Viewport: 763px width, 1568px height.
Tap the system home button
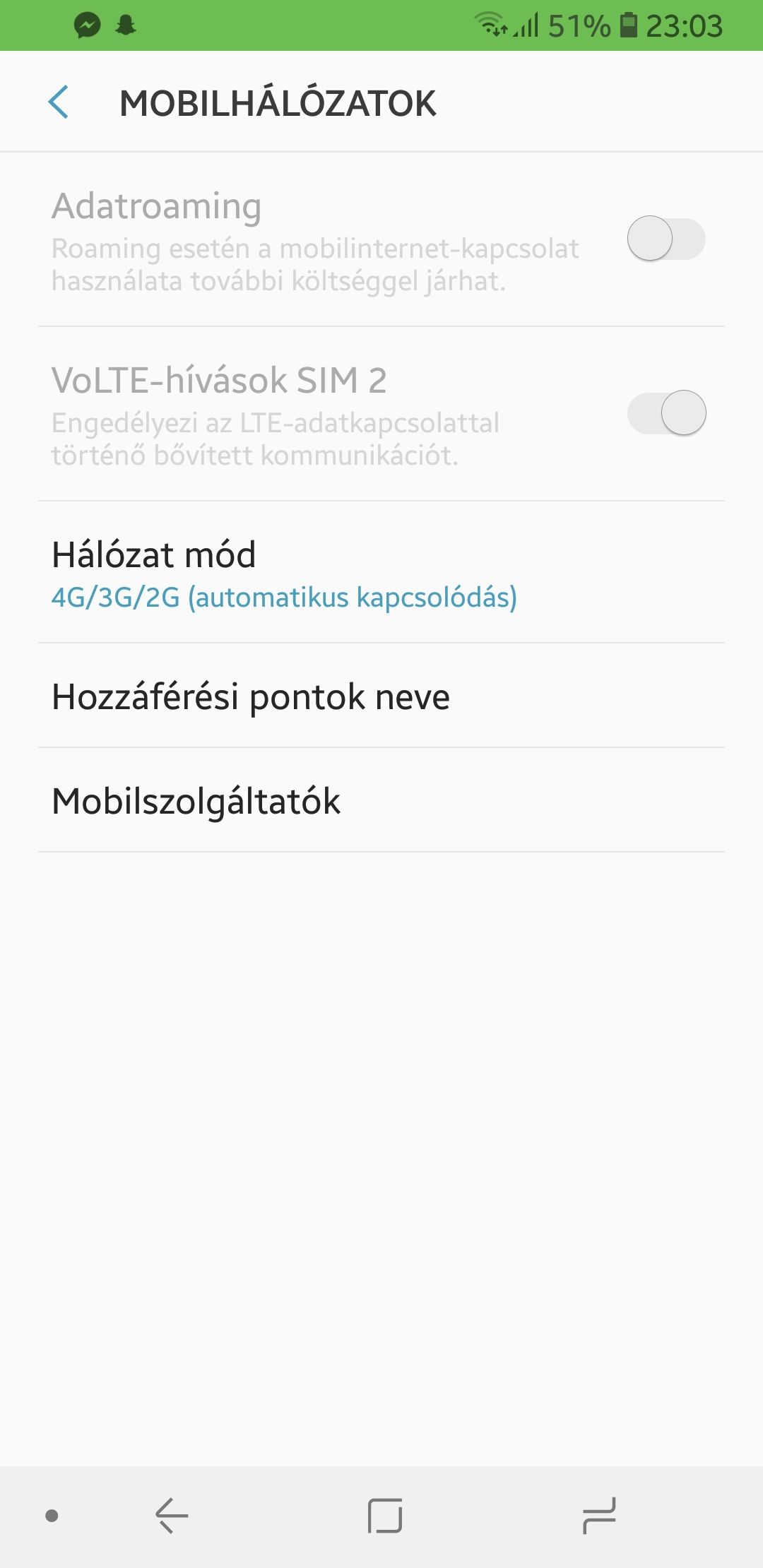coord(385,1516)
